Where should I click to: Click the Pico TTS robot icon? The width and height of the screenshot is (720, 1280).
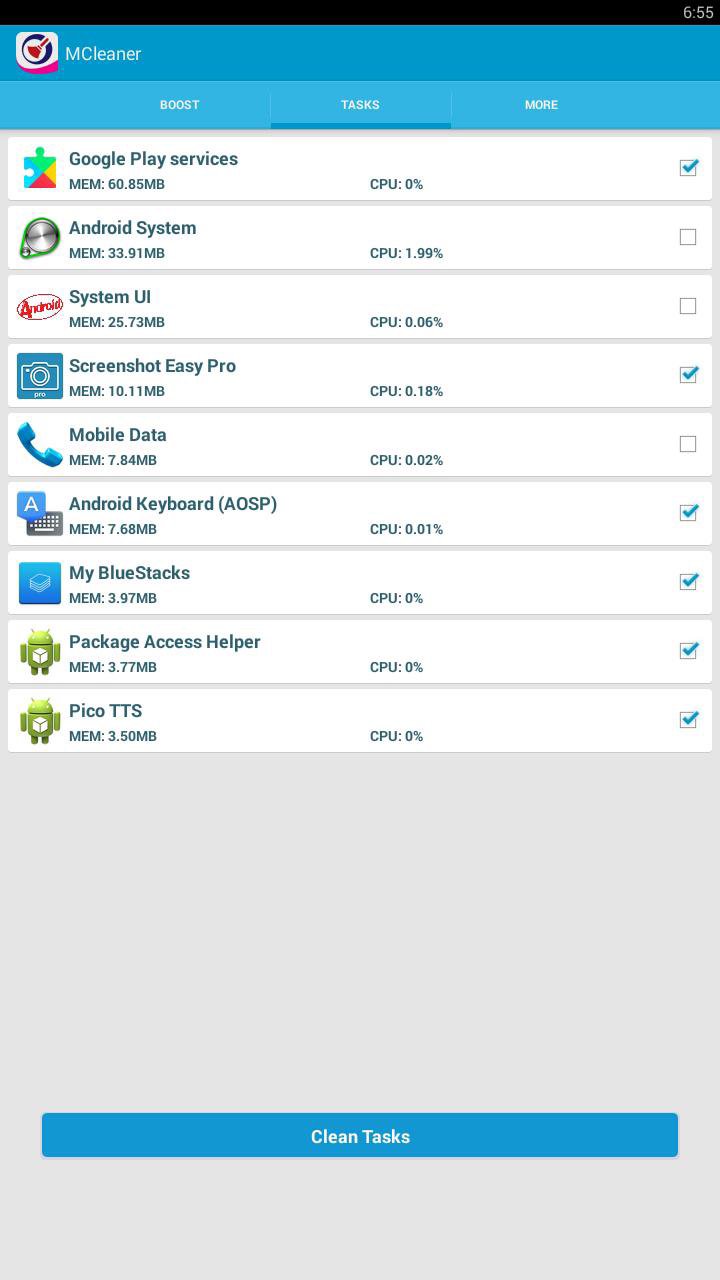click(x=39, y=720)
